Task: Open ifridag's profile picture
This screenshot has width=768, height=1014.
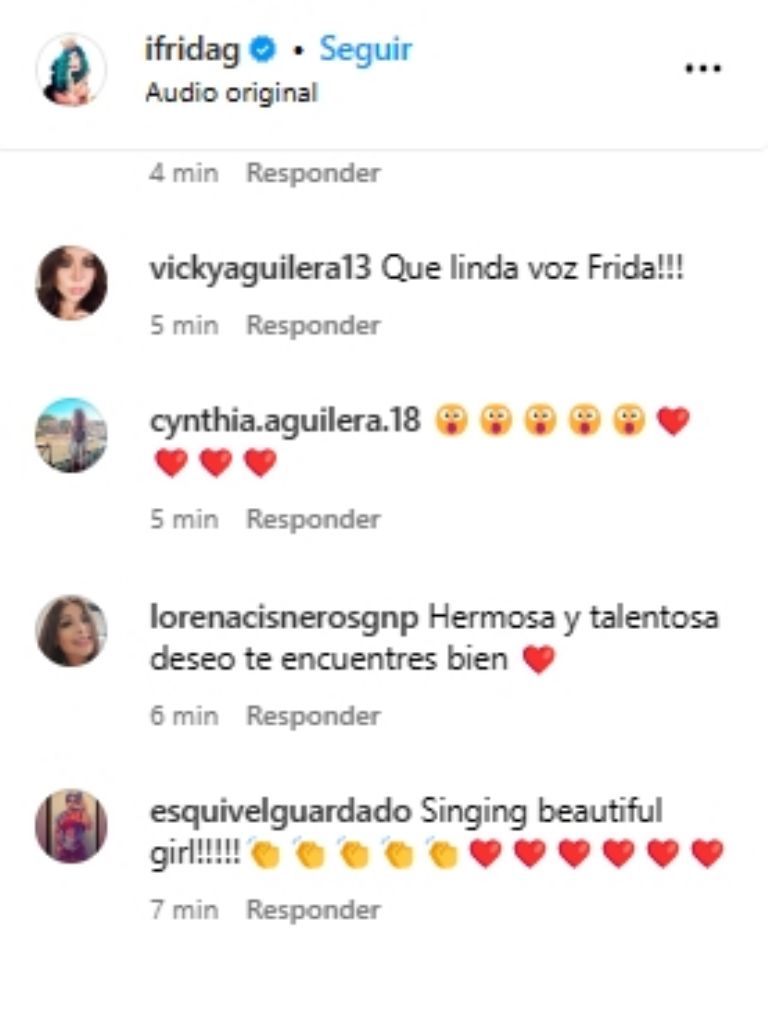Action: pos(71,69)
